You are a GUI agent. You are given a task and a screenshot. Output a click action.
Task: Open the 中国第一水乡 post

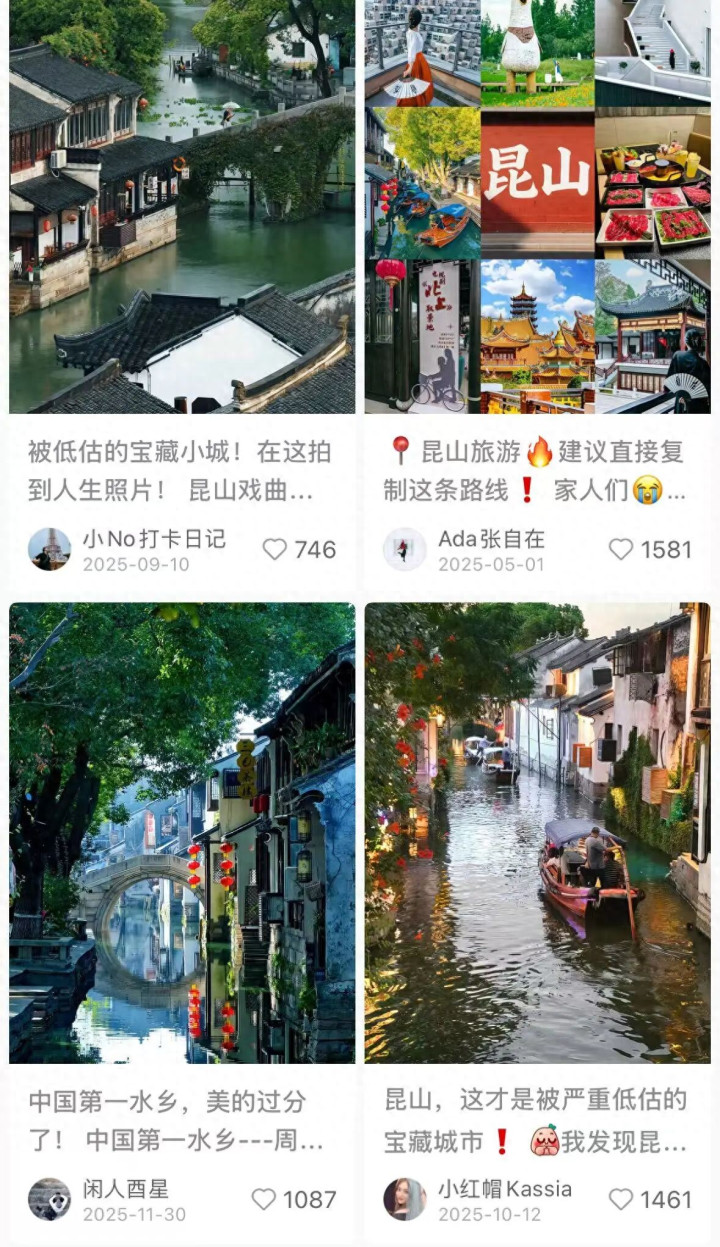pos(181,832)
